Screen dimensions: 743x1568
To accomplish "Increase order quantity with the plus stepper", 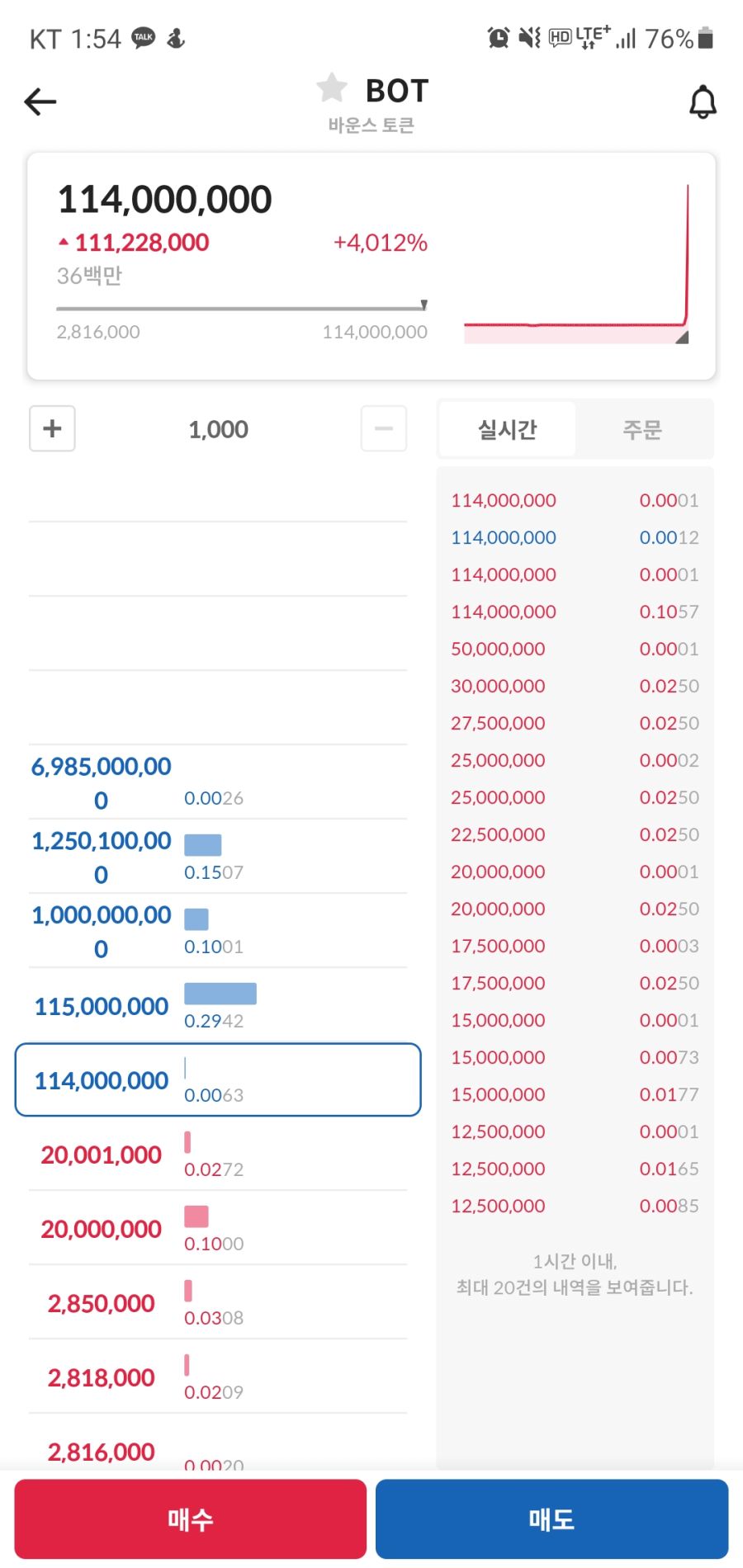I will point(51,428).
